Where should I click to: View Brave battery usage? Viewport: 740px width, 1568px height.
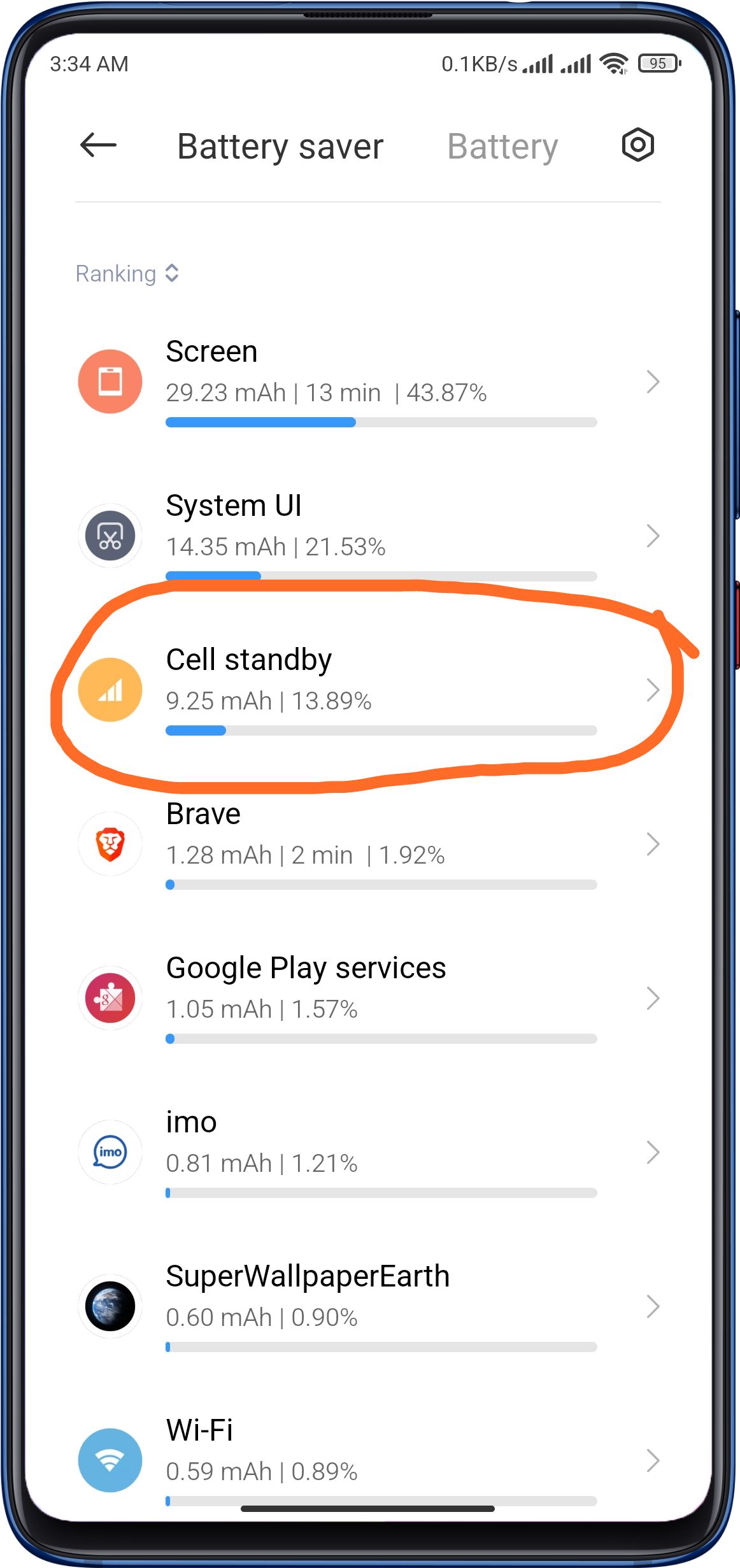(x=368, y=844)
